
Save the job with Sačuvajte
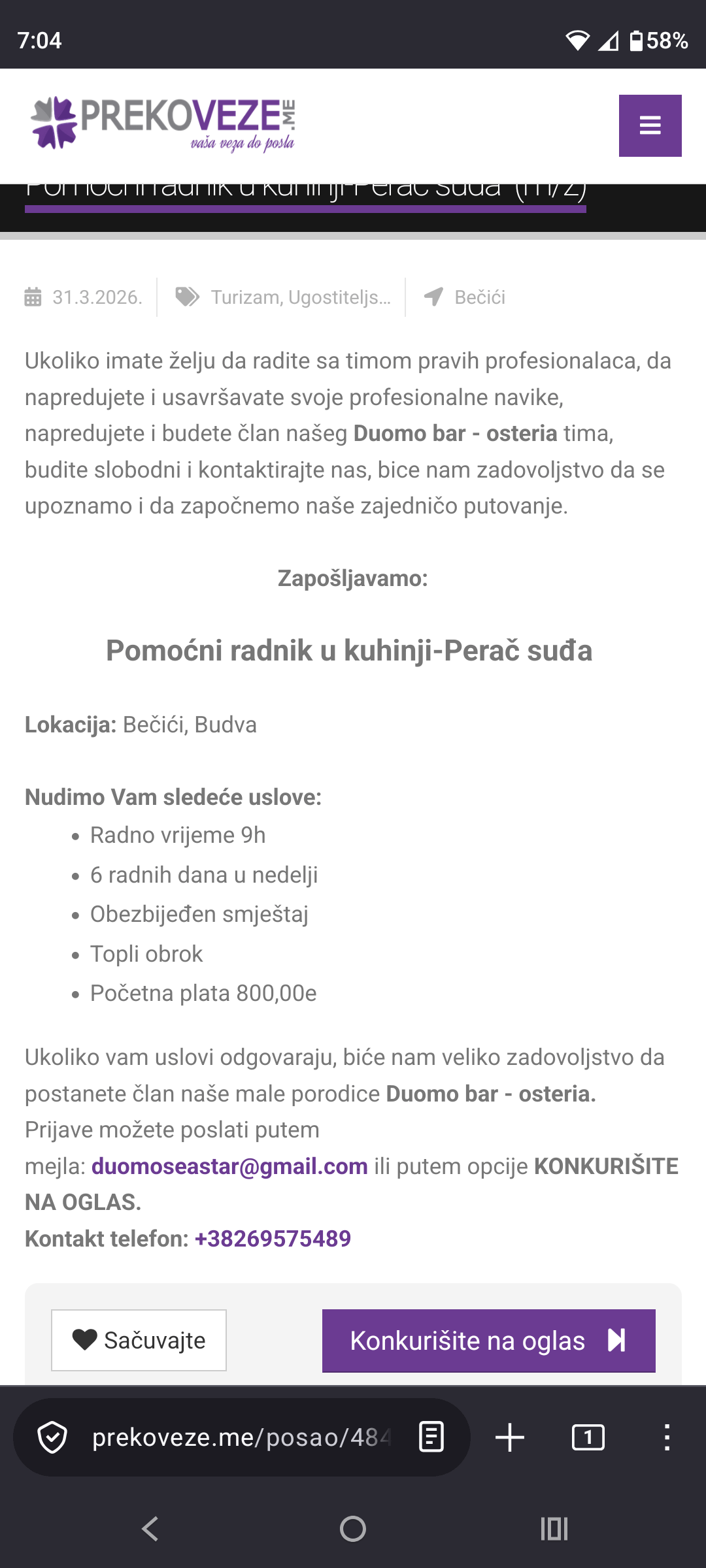[139, 1340]
